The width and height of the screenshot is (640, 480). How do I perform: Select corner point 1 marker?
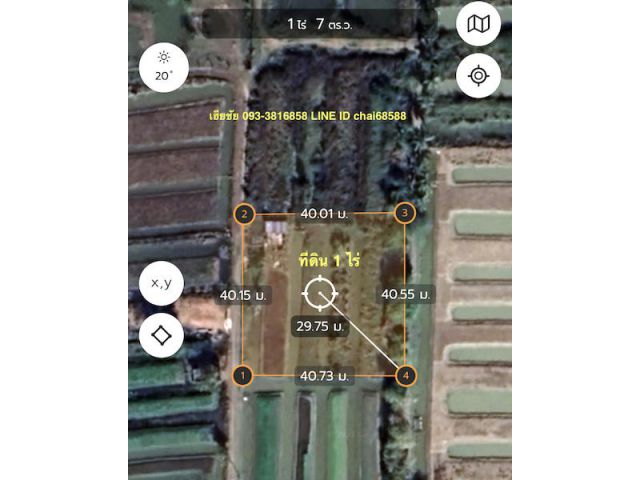pyautogui.click(x=242, y=376)
